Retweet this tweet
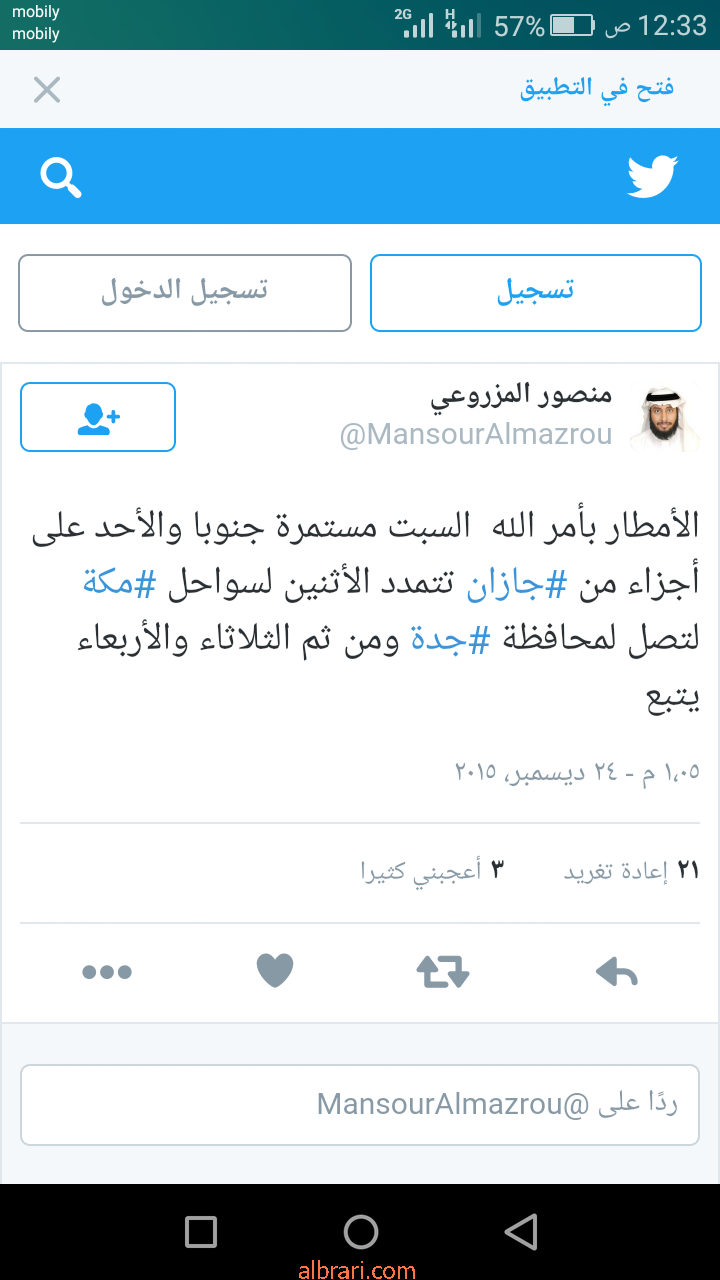The width and height of the screenshot is (720, 1280). (443, 971)
